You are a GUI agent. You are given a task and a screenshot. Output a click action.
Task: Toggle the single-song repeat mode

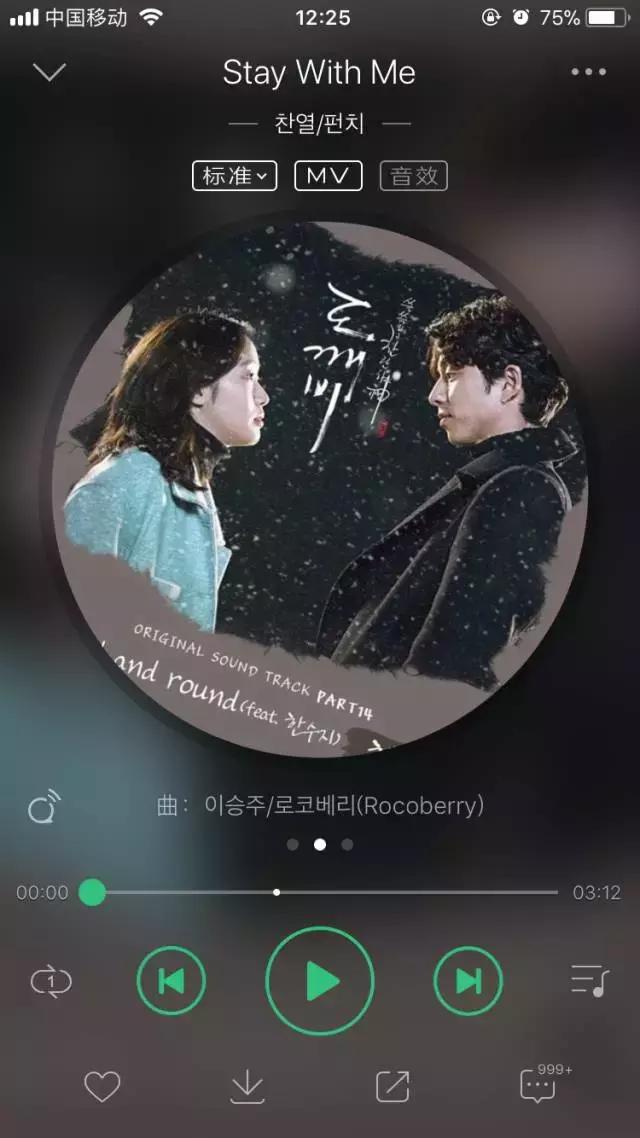[51, 981]
